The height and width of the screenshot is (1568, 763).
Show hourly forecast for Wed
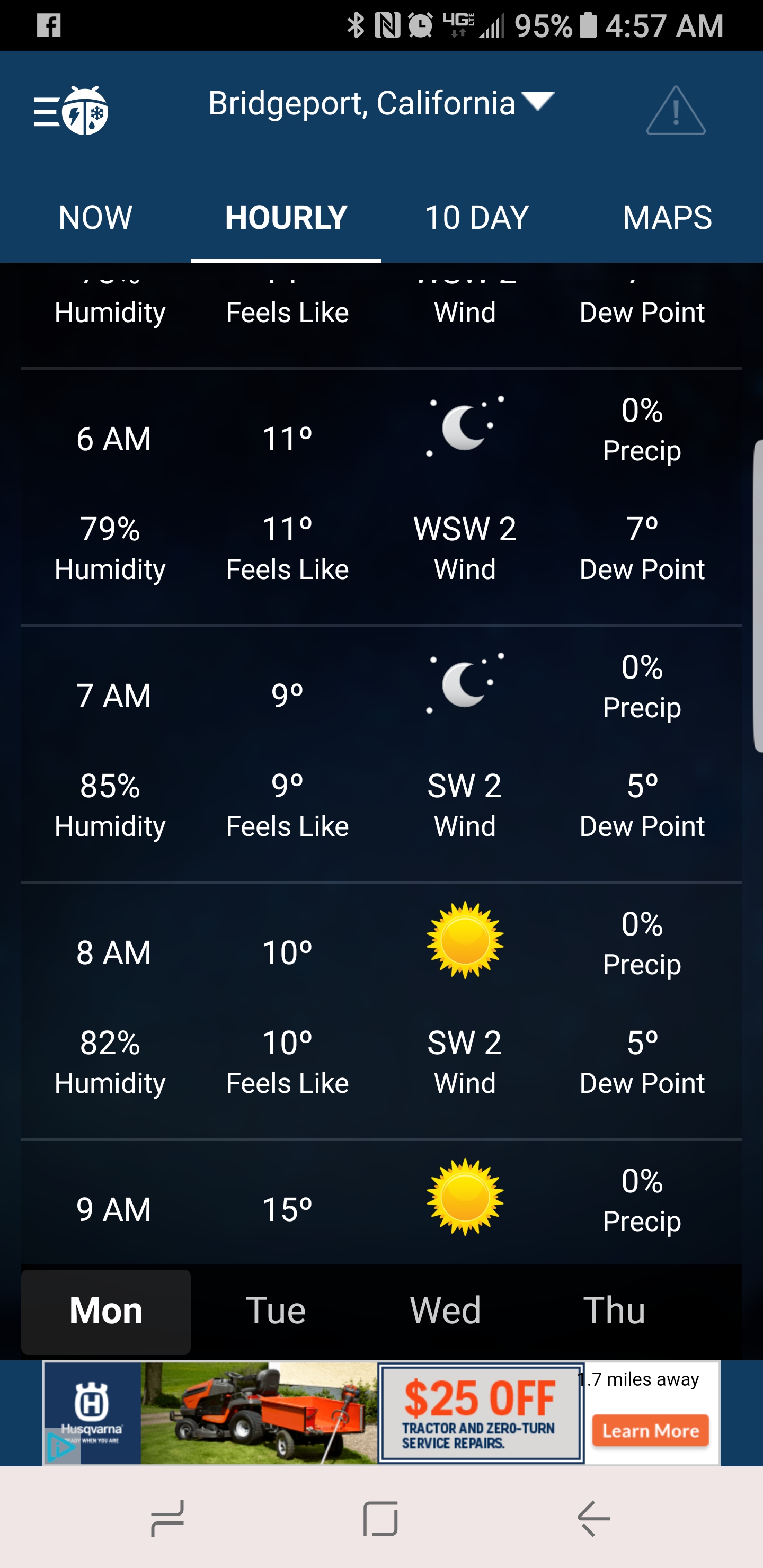tap(445, 1311)
